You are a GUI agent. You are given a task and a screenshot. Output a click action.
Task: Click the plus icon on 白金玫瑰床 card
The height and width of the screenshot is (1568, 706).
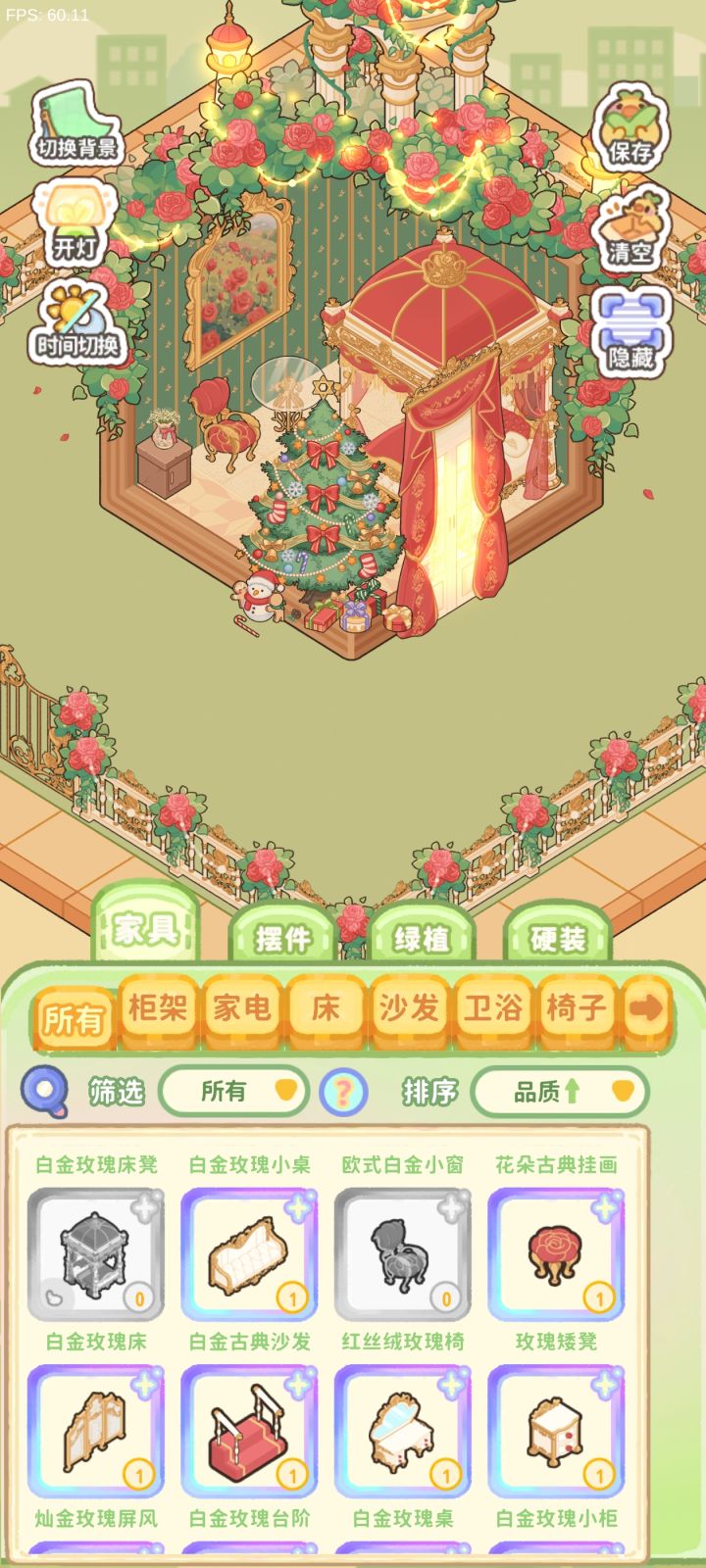click(x=145, y=1382)
